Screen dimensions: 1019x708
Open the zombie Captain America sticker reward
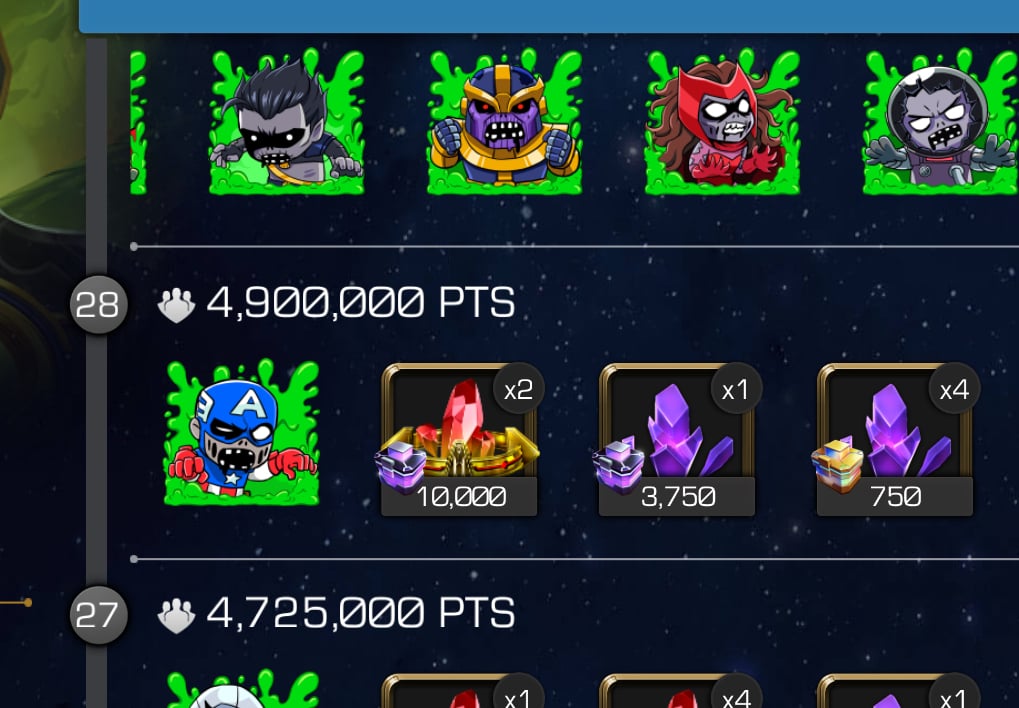(x=242, y=435)
